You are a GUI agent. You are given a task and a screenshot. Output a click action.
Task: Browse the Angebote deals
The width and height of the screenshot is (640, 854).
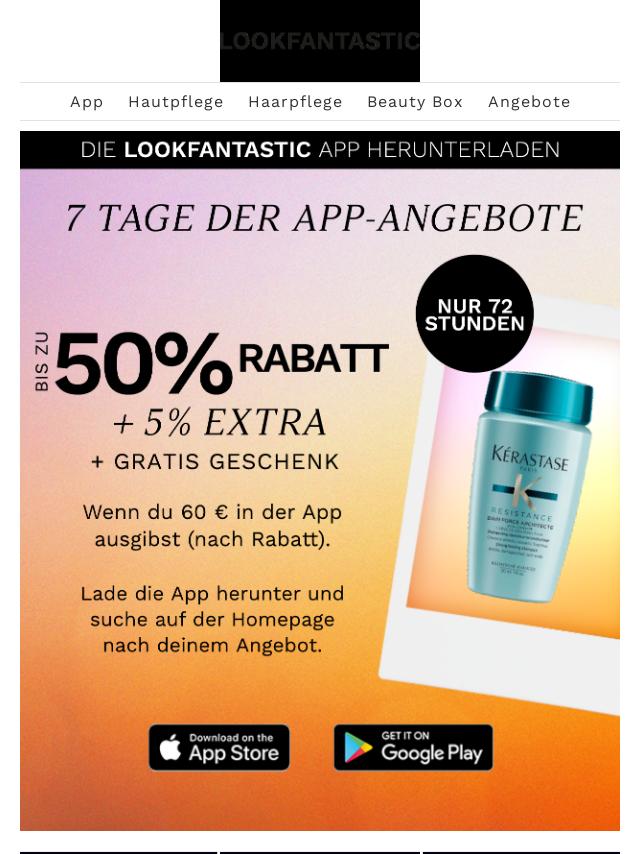click(x=529, y=102)
